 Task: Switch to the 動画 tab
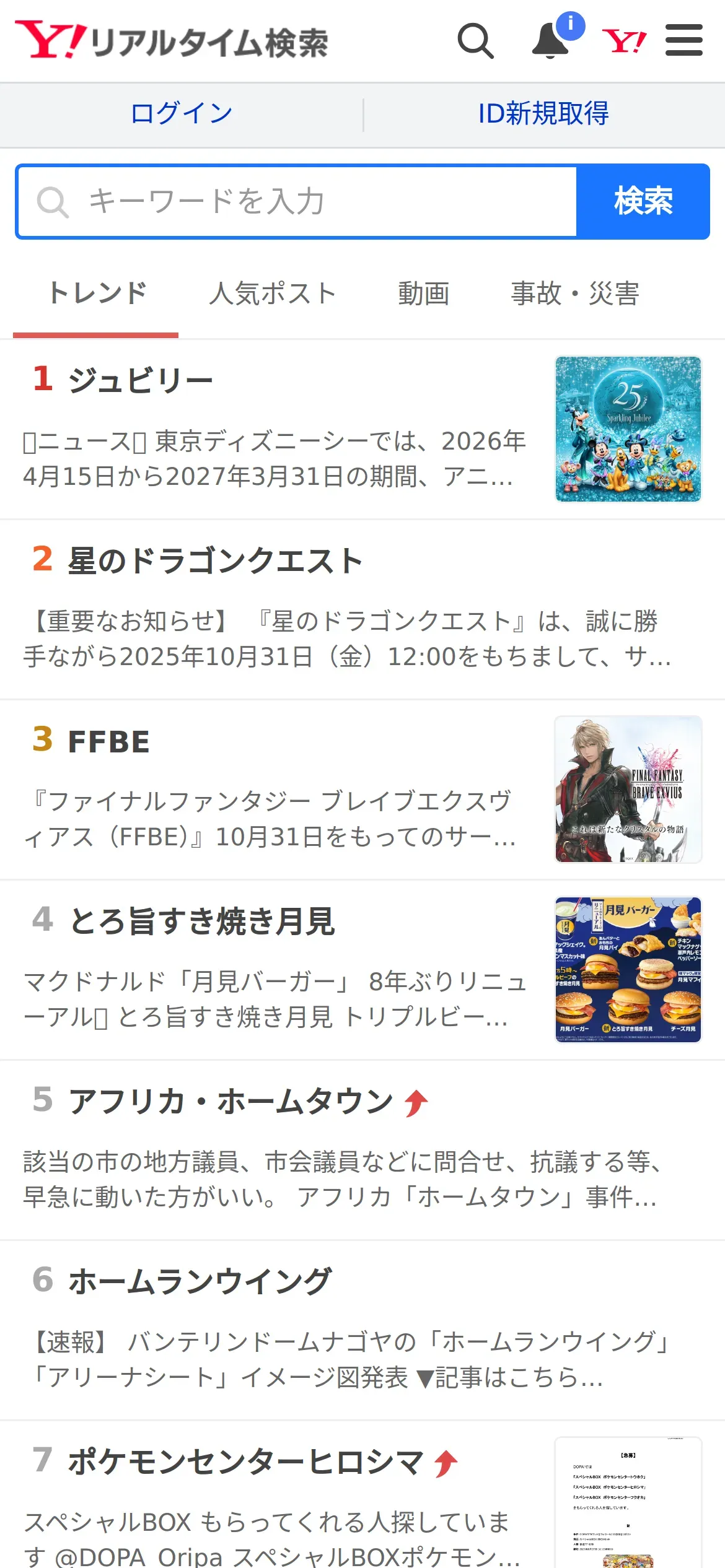point(424,294)
